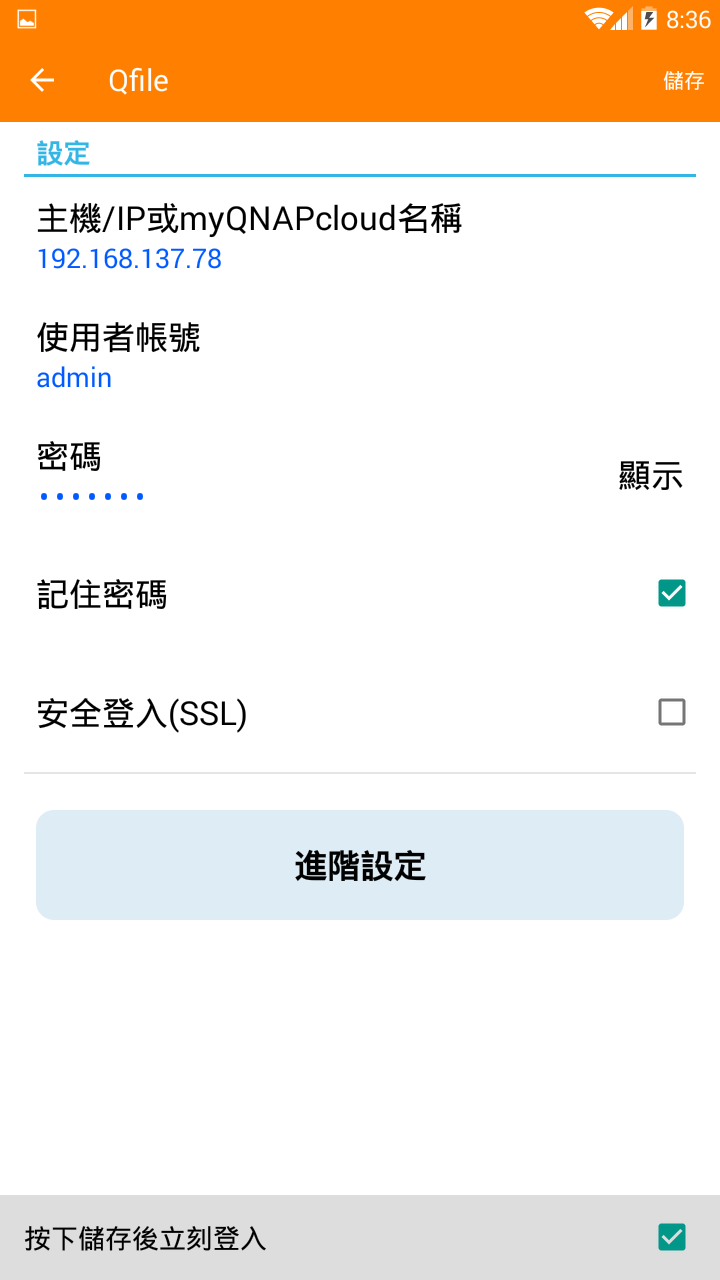Reveal the password with 顯示
Viewport: 720px width, 1280px height.
pyautogui.click(x=651, y=477)
